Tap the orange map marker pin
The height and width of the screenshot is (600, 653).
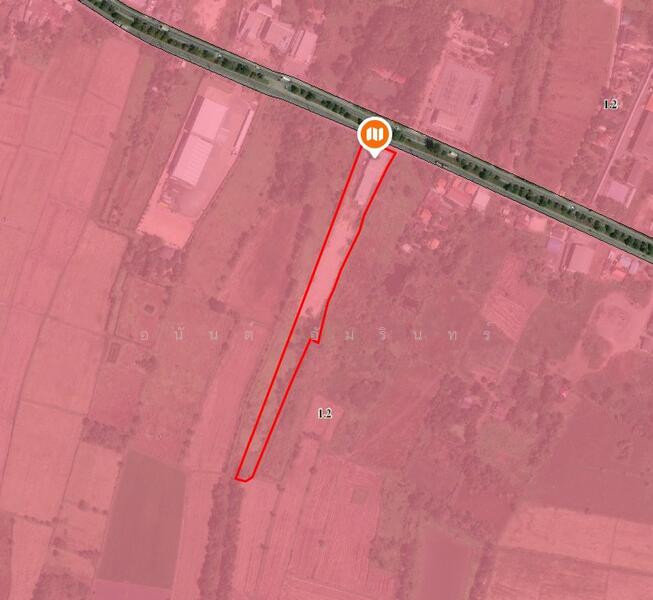(x=373, y=134)
